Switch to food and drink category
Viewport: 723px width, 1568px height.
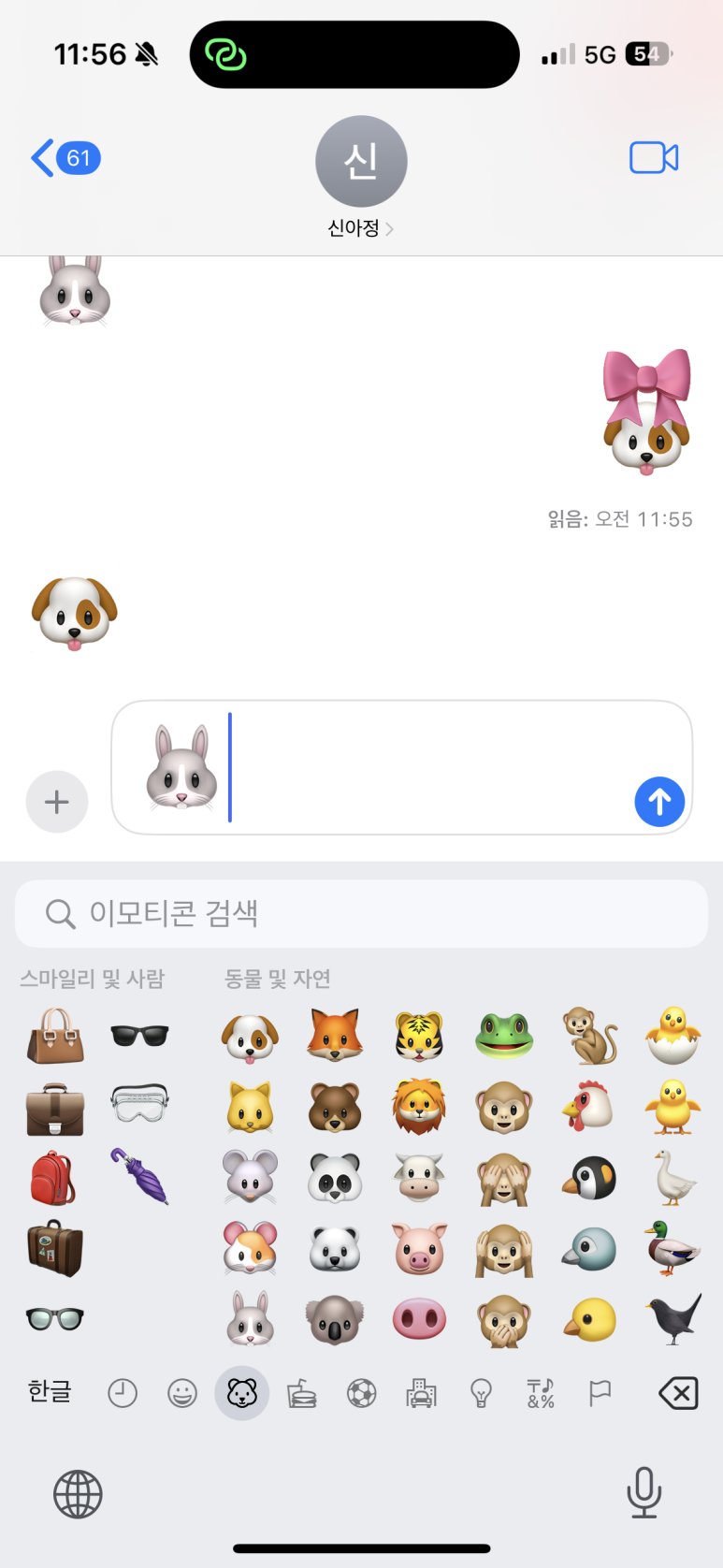point(301,1394)
